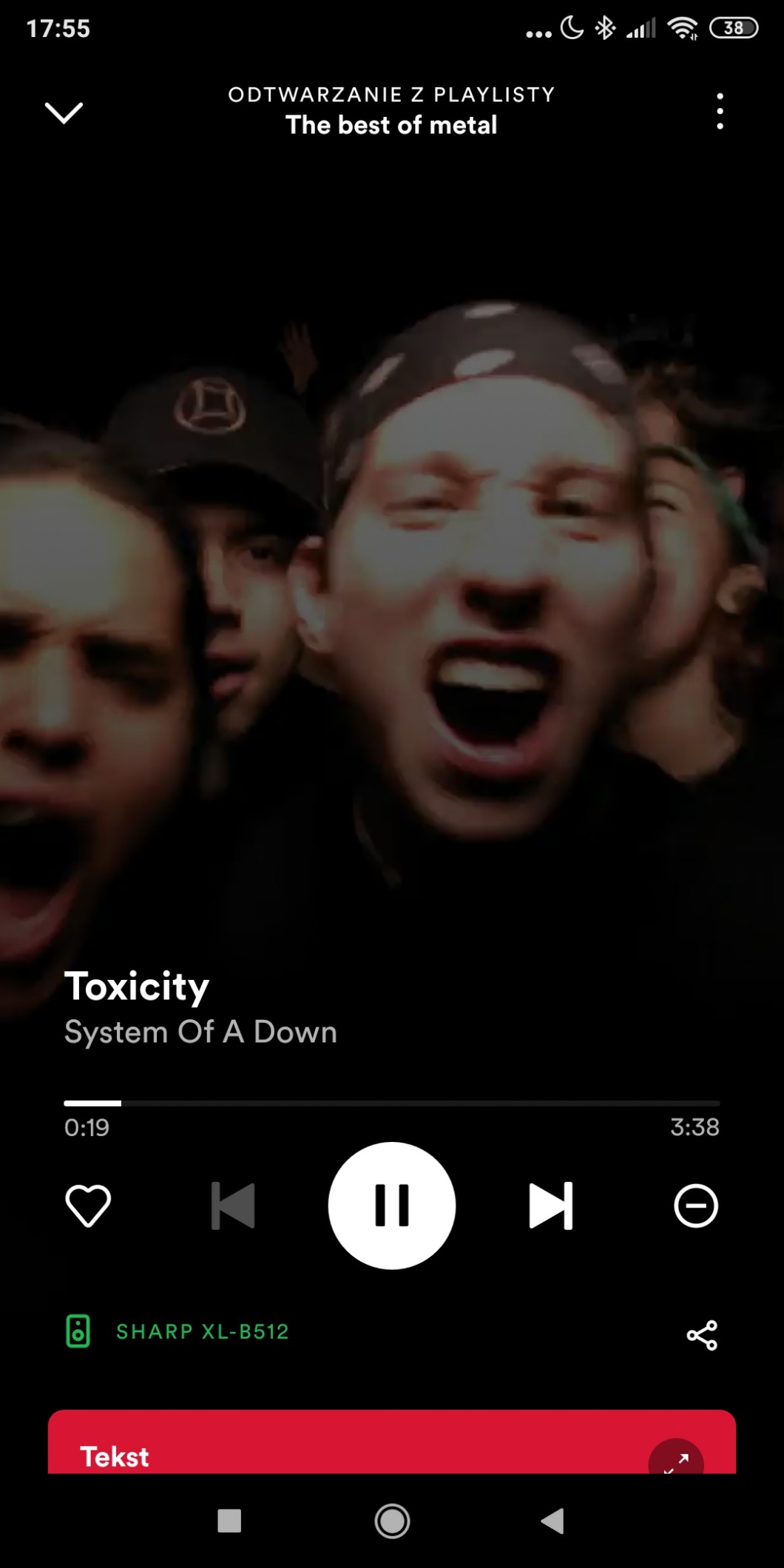Open SHARP XL-B512 device picker
Screen dimensions: 784x1568
[178, 1332]
